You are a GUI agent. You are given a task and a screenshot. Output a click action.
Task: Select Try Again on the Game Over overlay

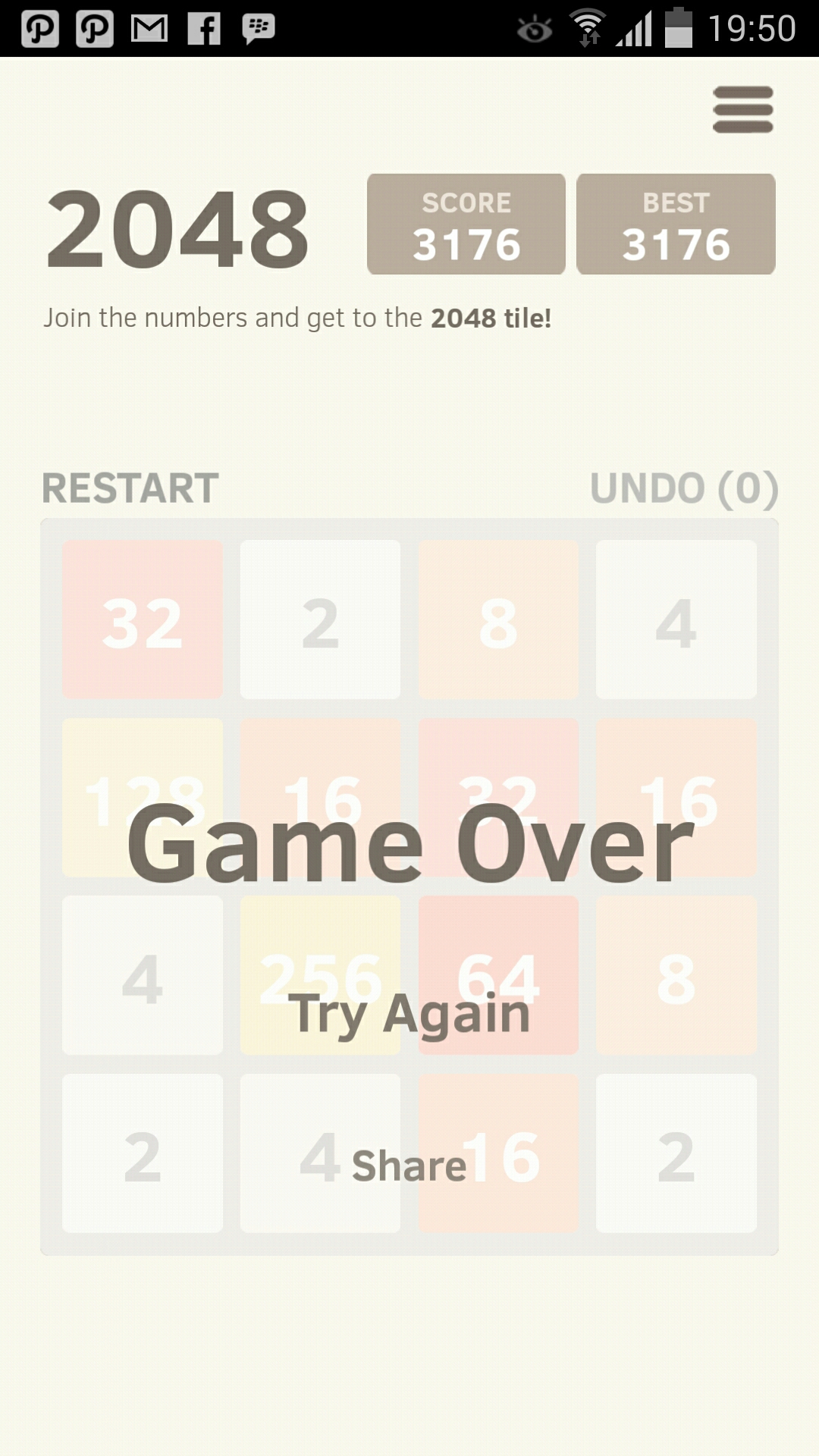[410, 1014]
